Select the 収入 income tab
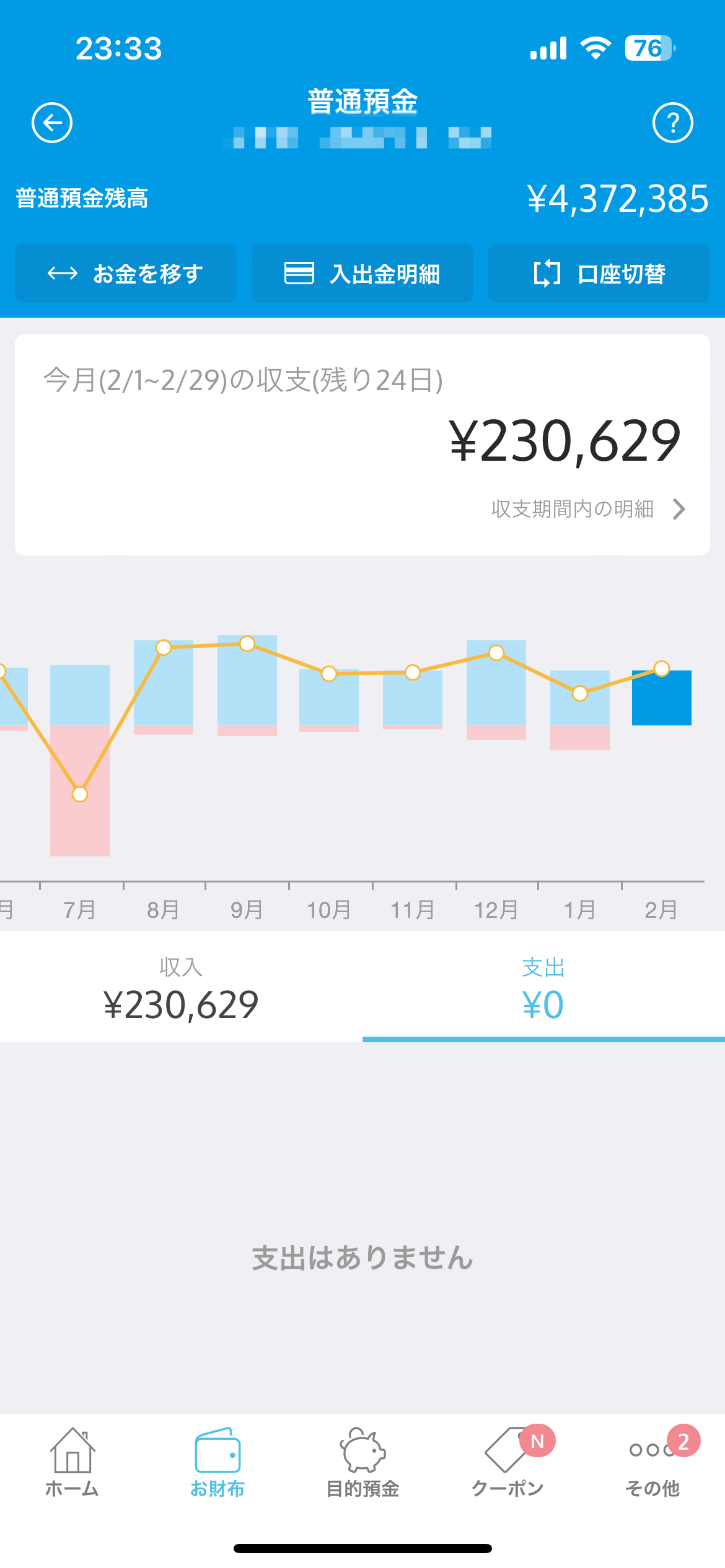Screen dimensions: 725x1568 click(181, 987)
